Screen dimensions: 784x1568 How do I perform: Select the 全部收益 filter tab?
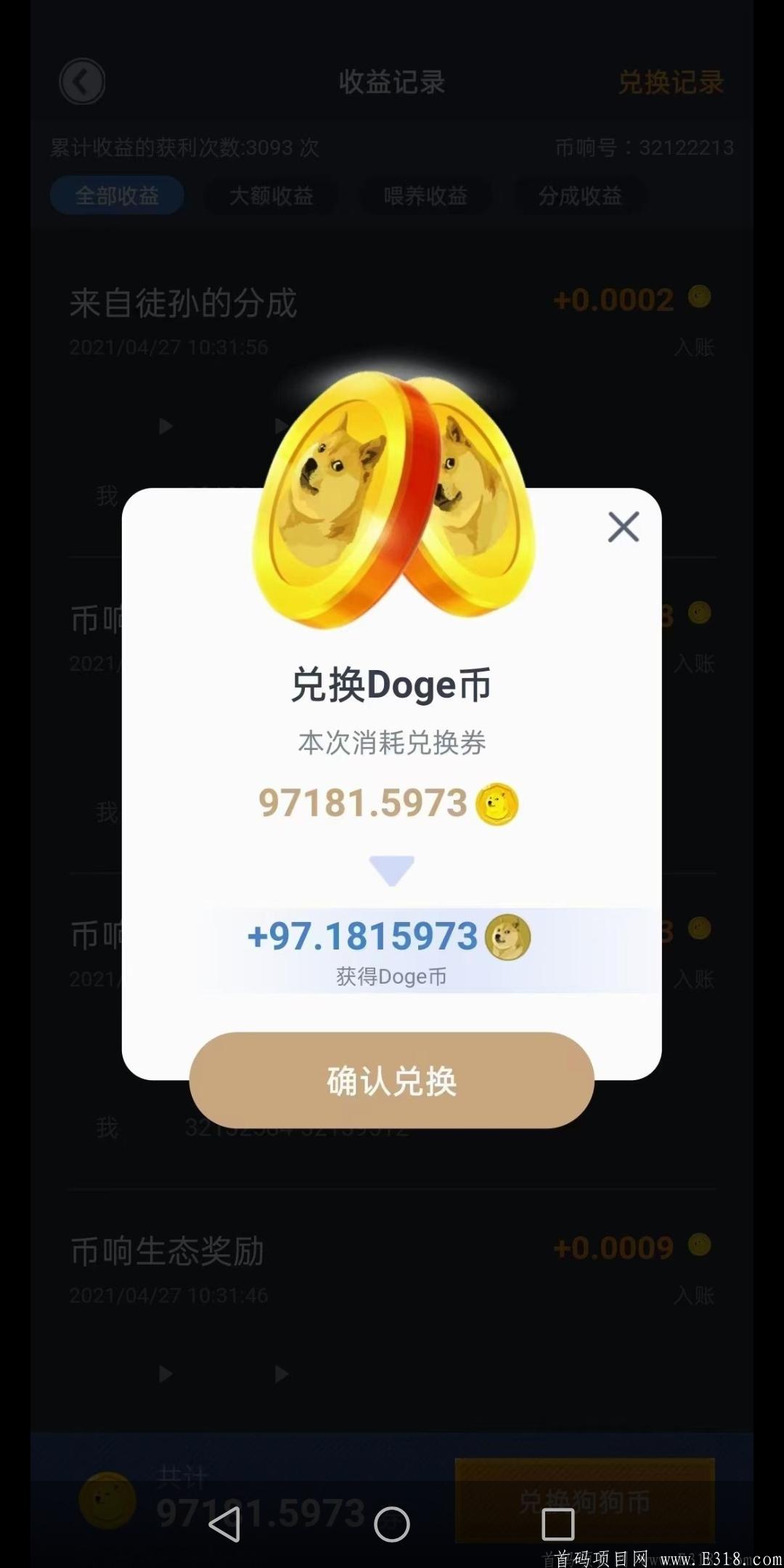(x=116, y=195)
